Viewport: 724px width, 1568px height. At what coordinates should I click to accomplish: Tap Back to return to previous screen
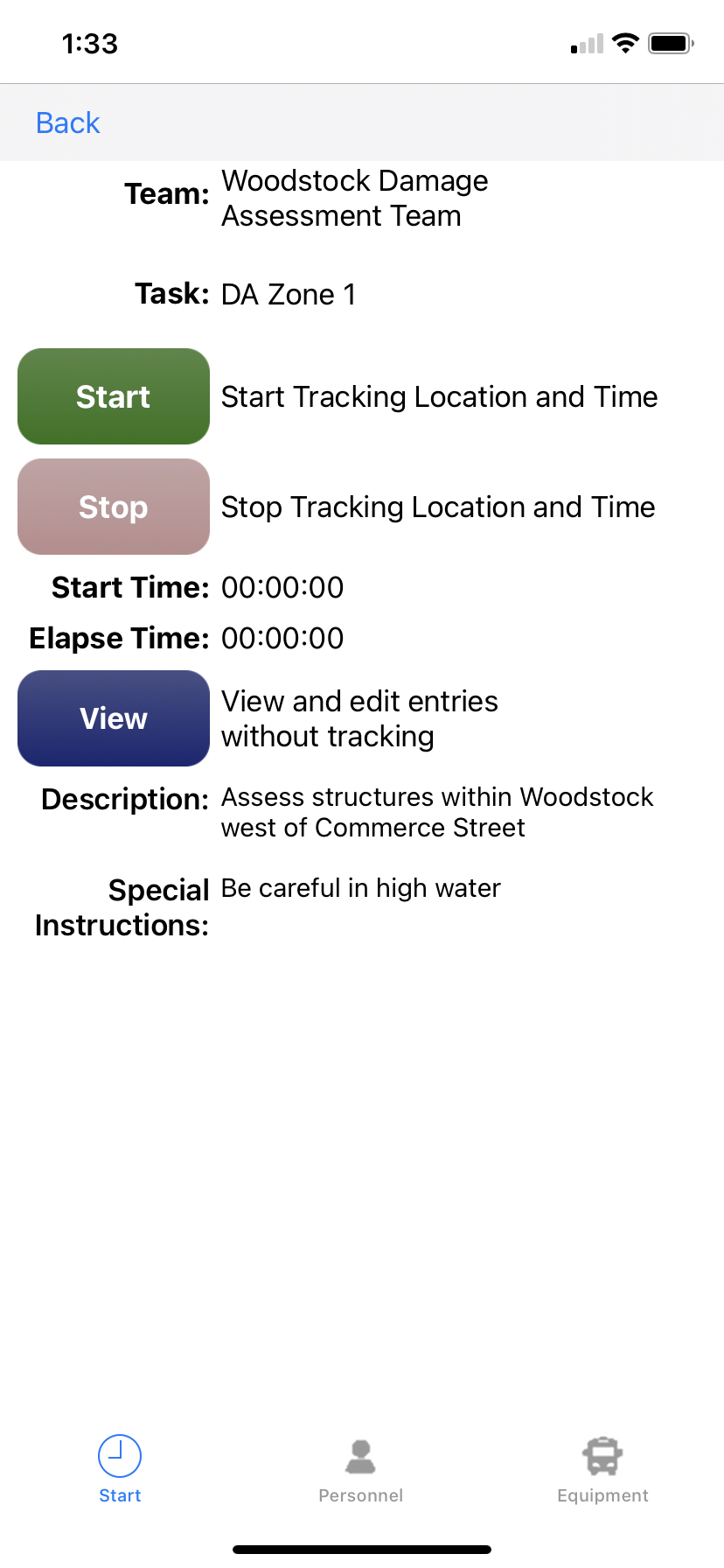67,122
